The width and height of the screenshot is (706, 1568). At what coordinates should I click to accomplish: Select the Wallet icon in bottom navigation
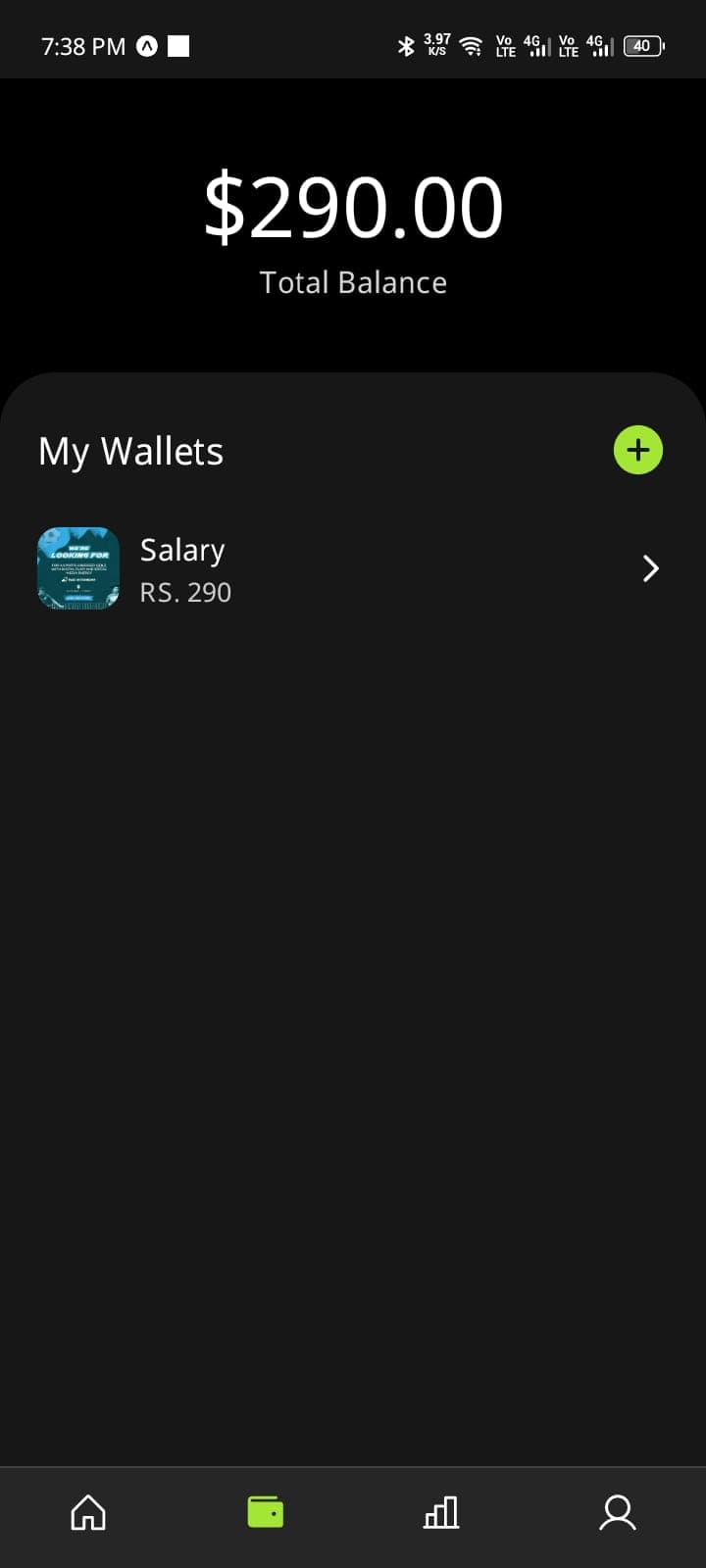tap(265, 1512)
